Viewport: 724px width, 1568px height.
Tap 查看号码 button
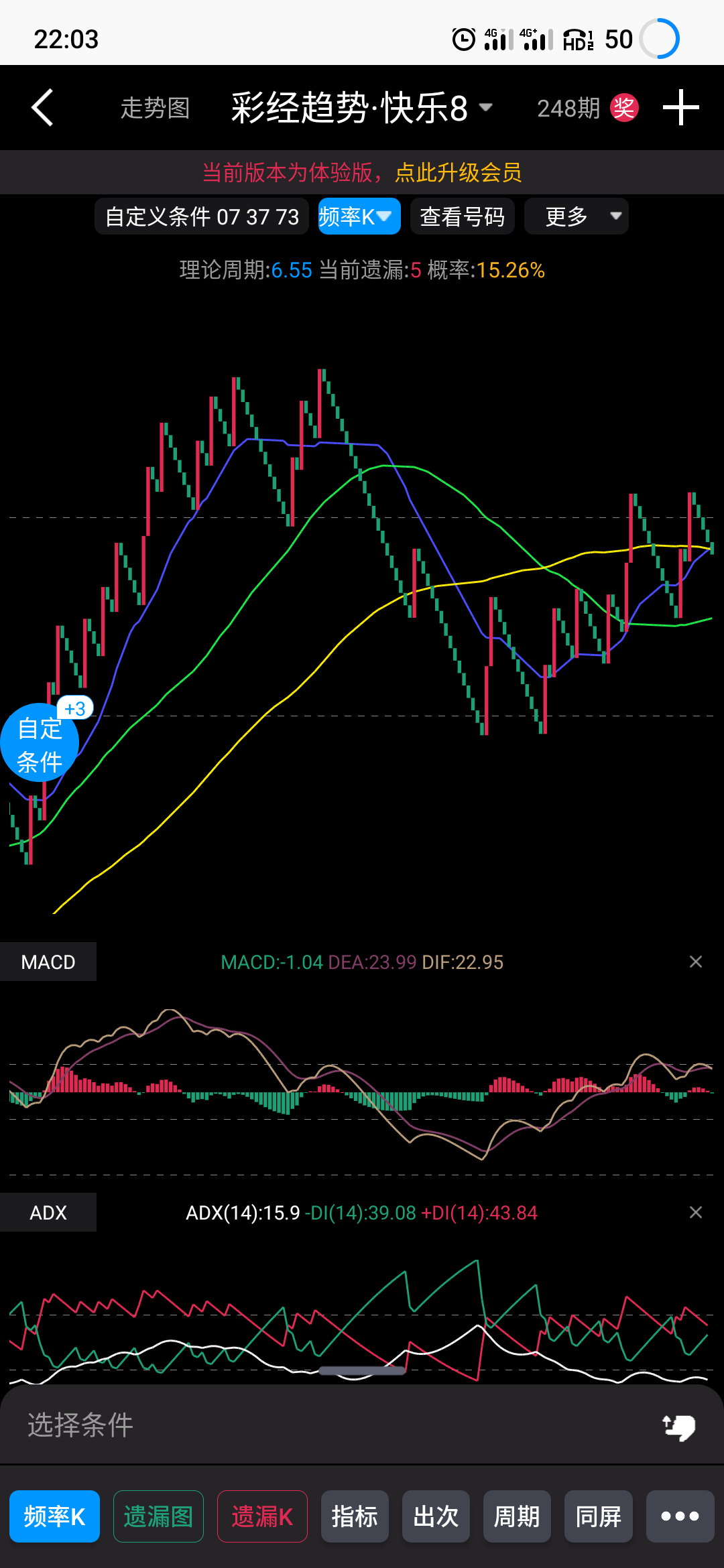click(x=462, y=216)
